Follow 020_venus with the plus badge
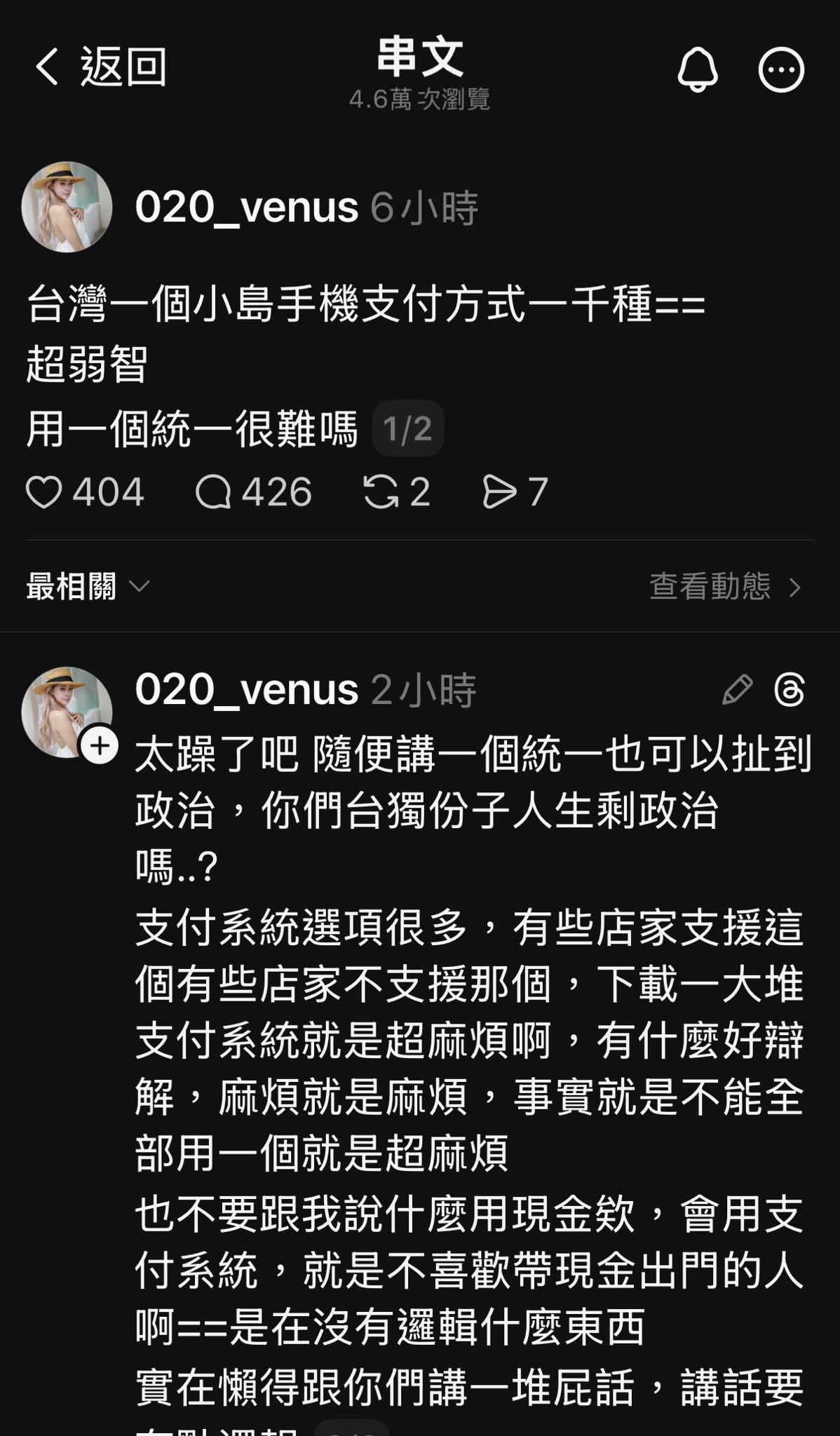840x1436 pixels. tap(100, 745)
